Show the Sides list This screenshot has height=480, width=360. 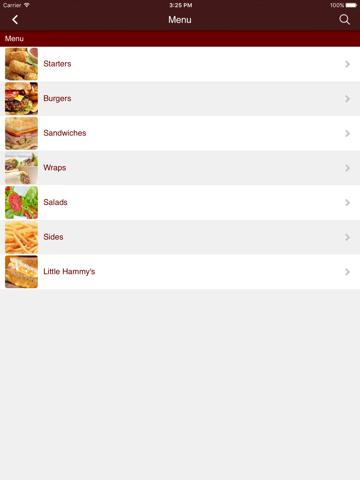click(x=180, y=237)
